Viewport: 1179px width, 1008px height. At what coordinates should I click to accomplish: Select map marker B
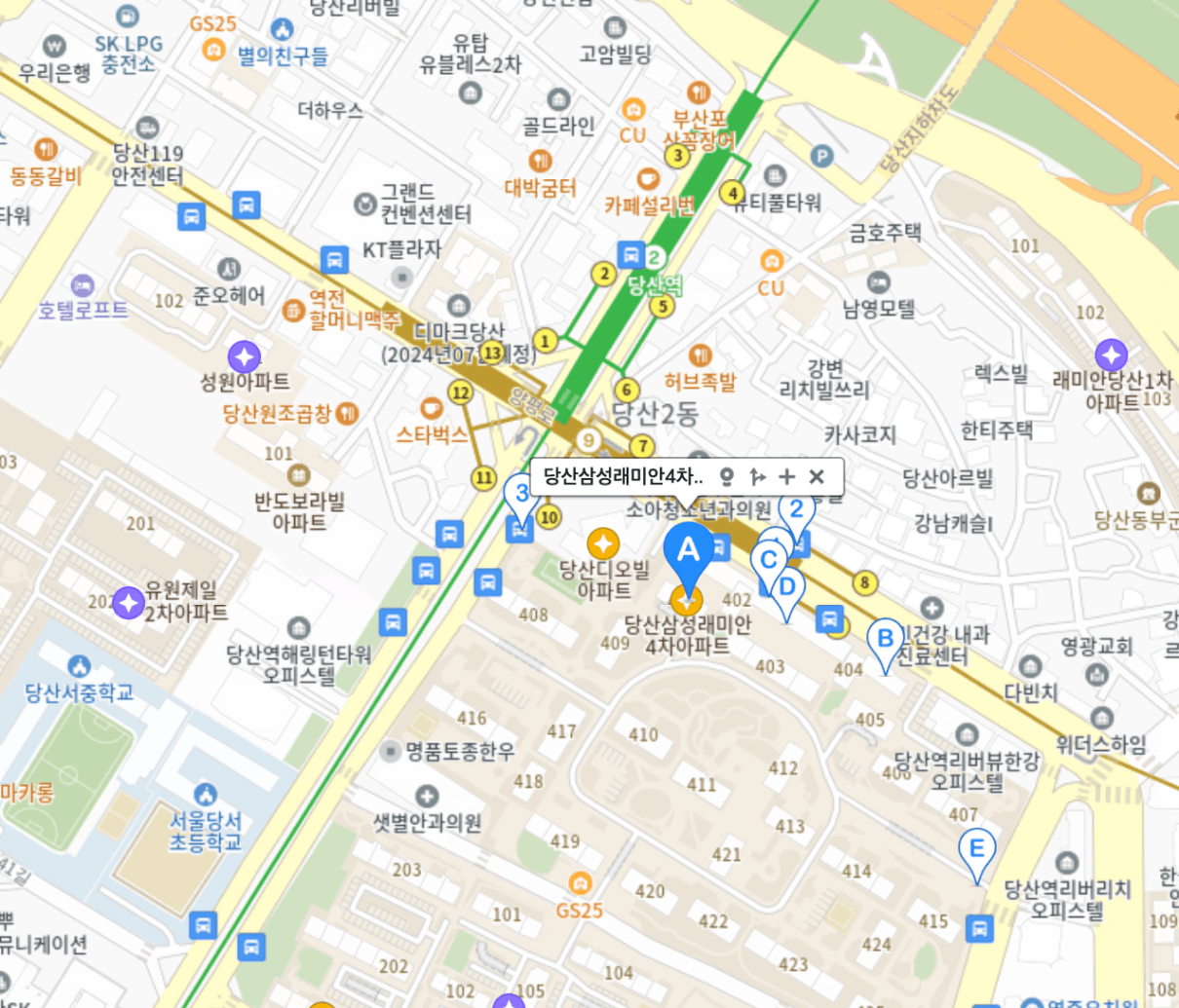pyautogui.click(x=885, y=640)
